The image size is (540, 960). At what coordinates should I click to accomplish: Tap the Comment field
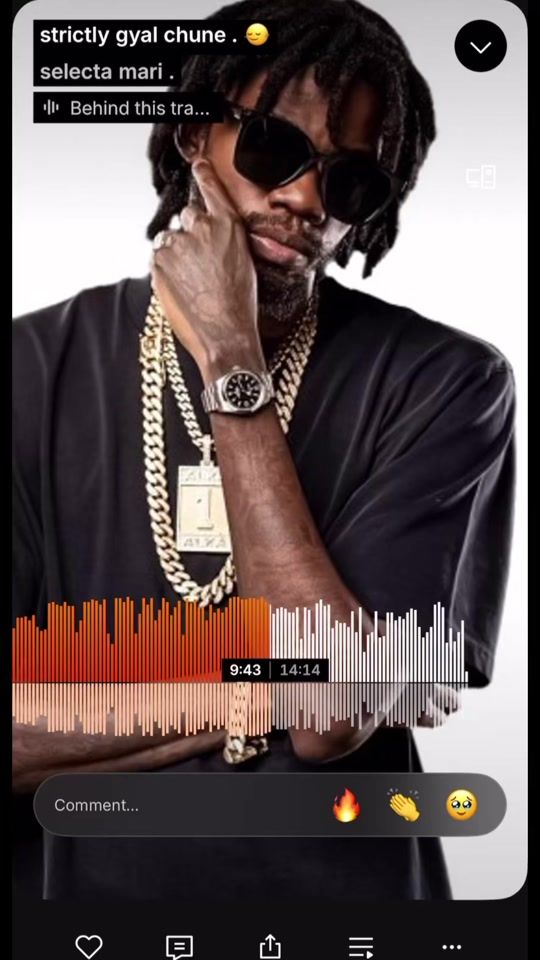click(x=184, y=805)
